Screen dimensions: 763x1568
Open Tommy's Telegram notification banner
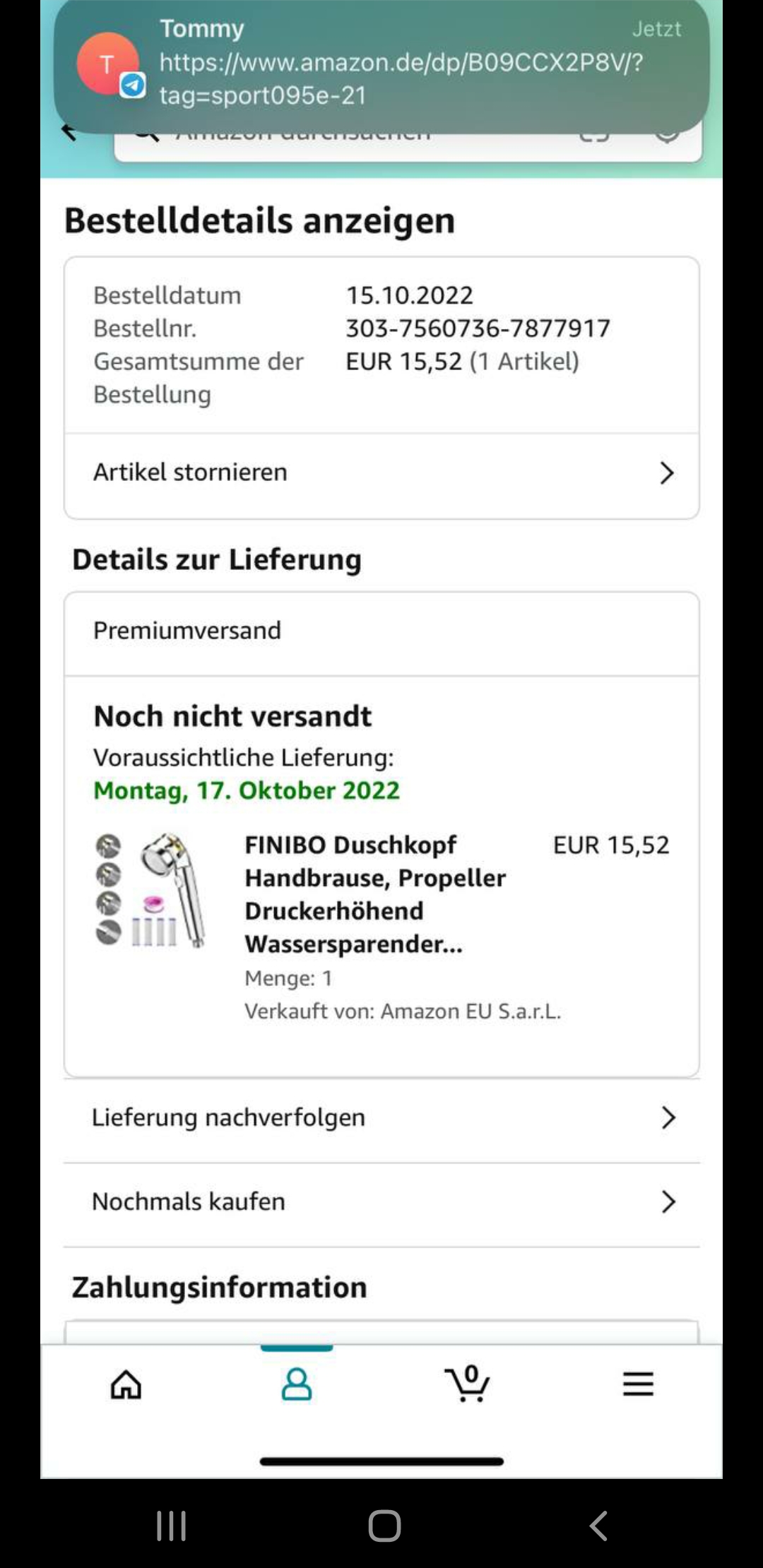coord(381,64)
